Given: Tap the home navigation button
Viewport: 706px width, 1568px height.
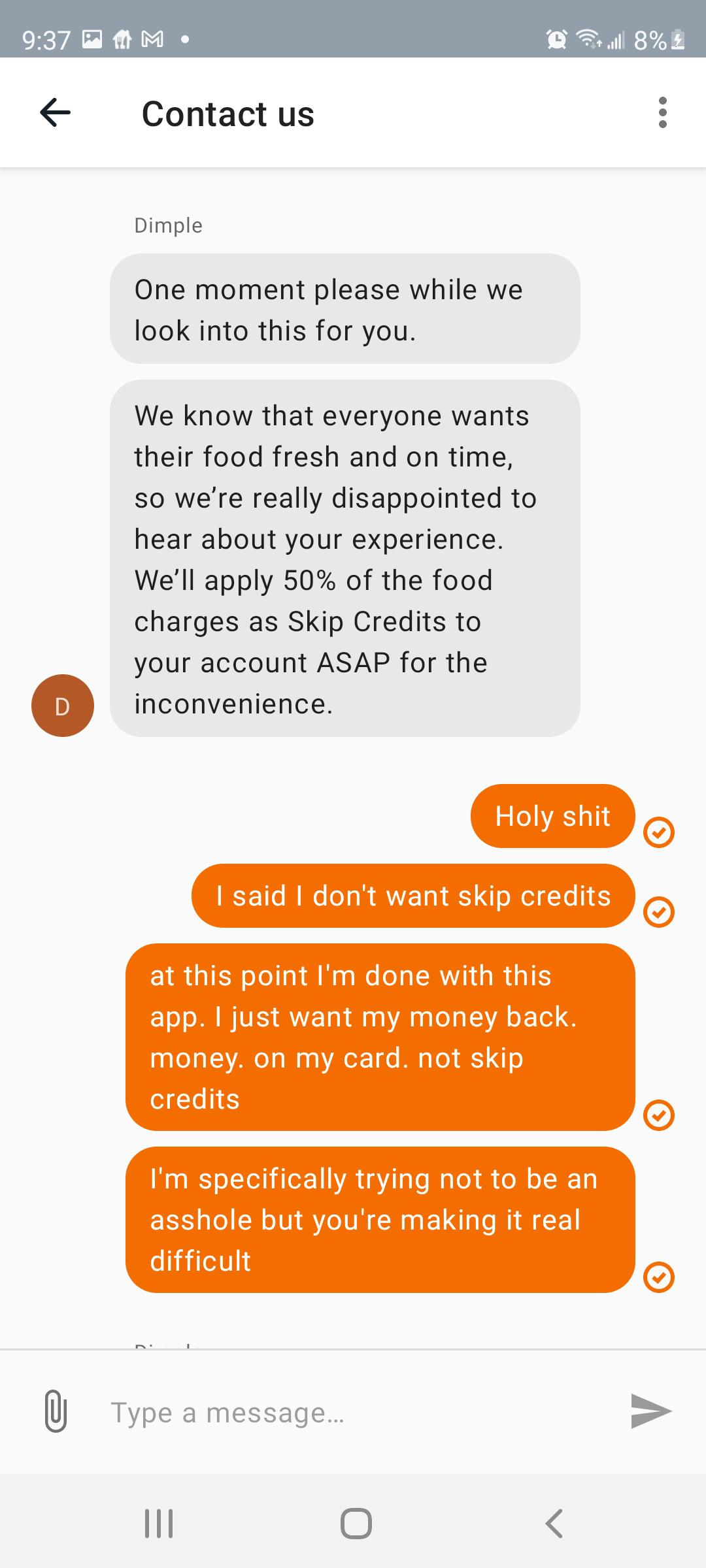Looking at the screenshot, I should [353, 1524].
